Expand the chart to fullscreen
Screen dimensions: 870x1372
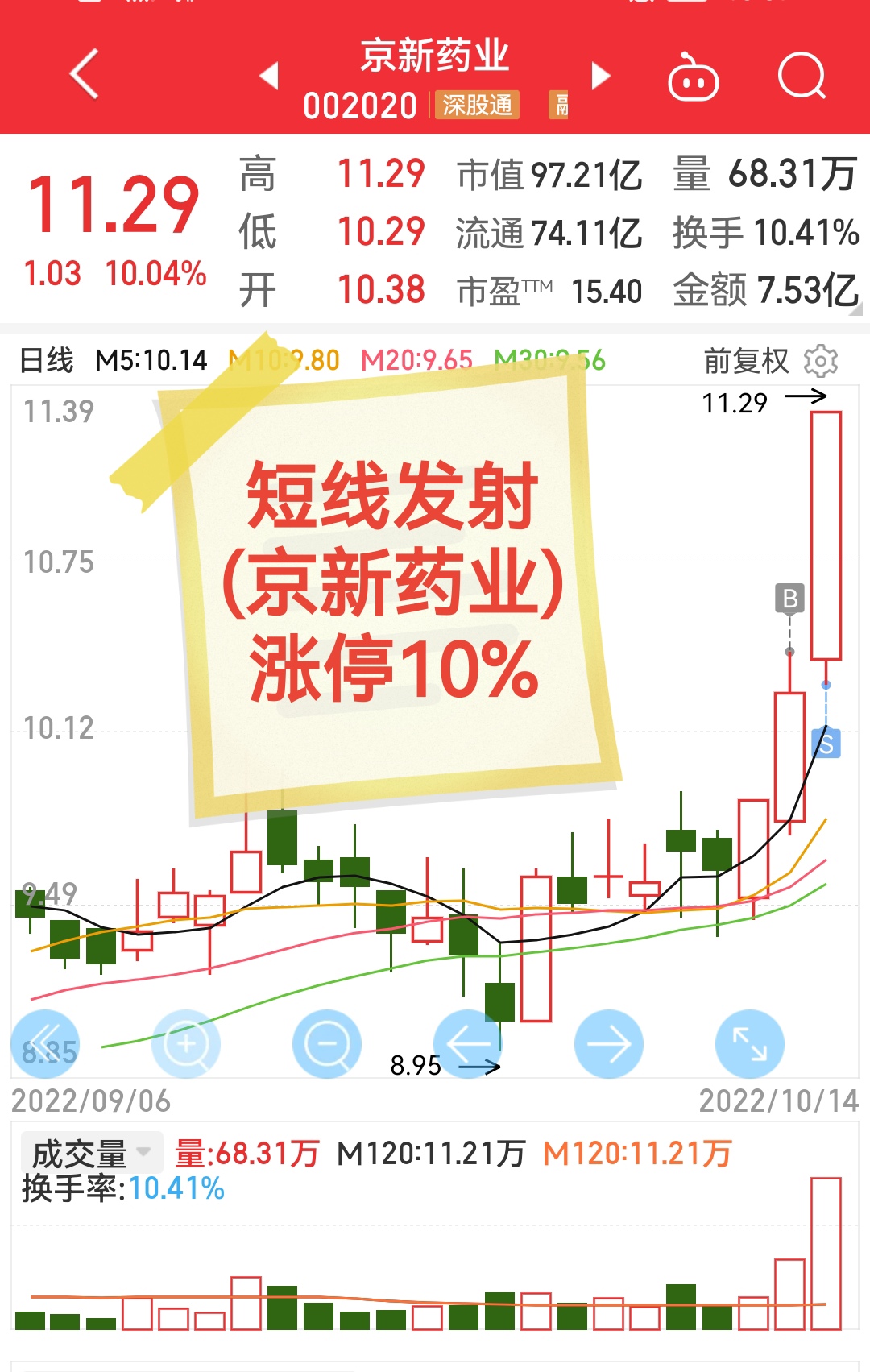pyautogui.click(x=750, y=1044)
